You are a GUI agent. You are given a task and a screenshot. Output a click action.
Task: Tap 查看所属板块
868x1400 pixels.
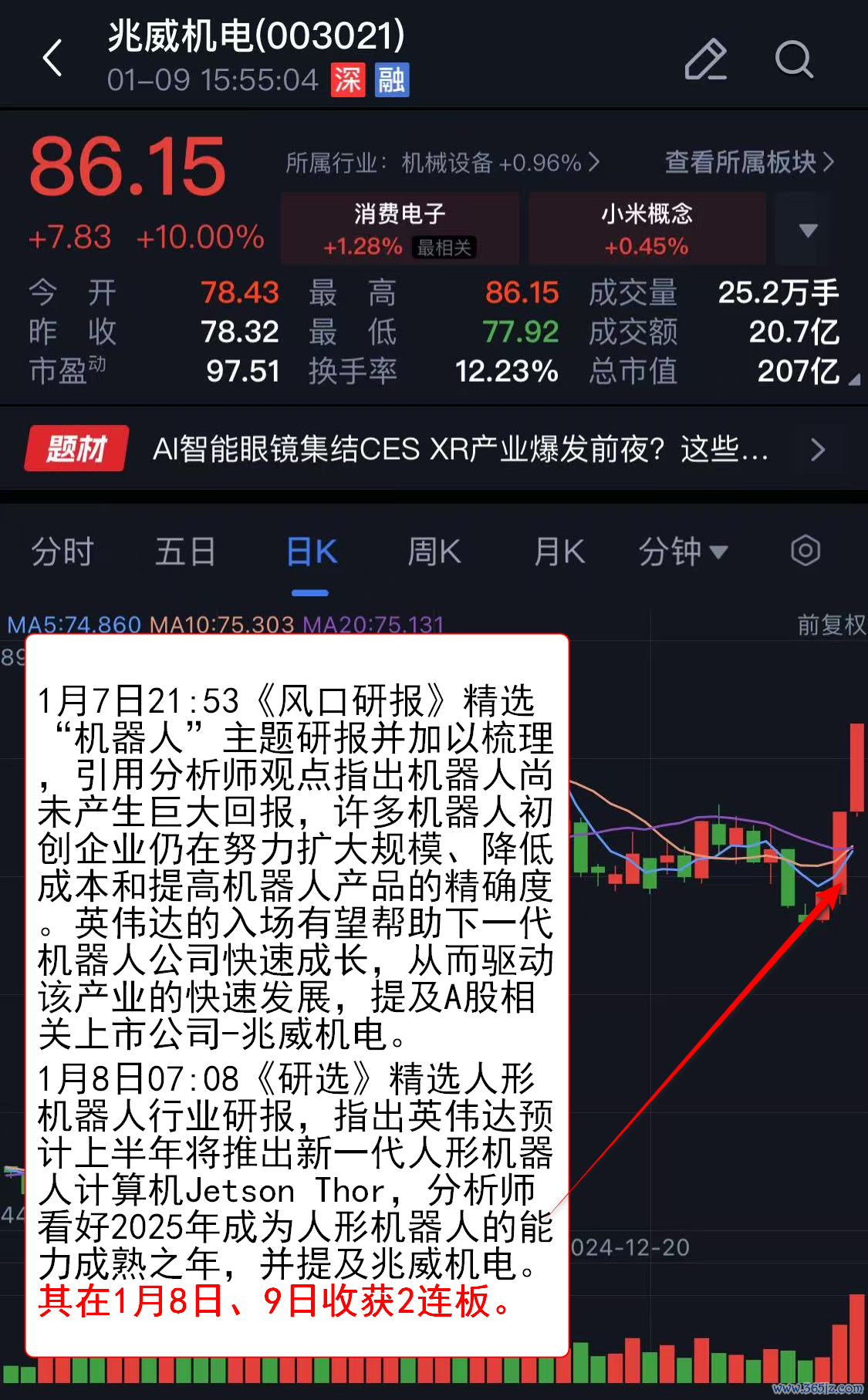[x=748, y=162]
